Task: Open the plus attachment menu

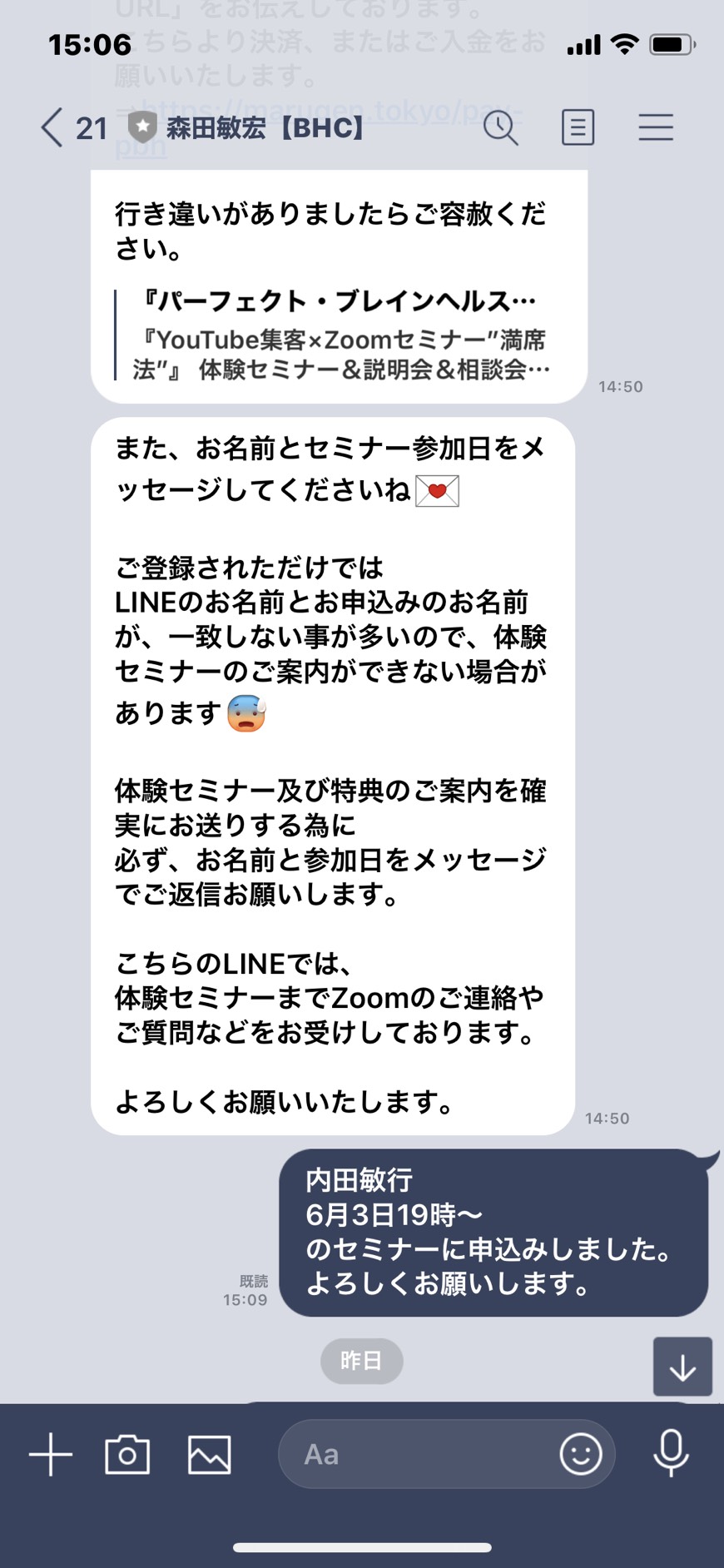Action: 51,1454
